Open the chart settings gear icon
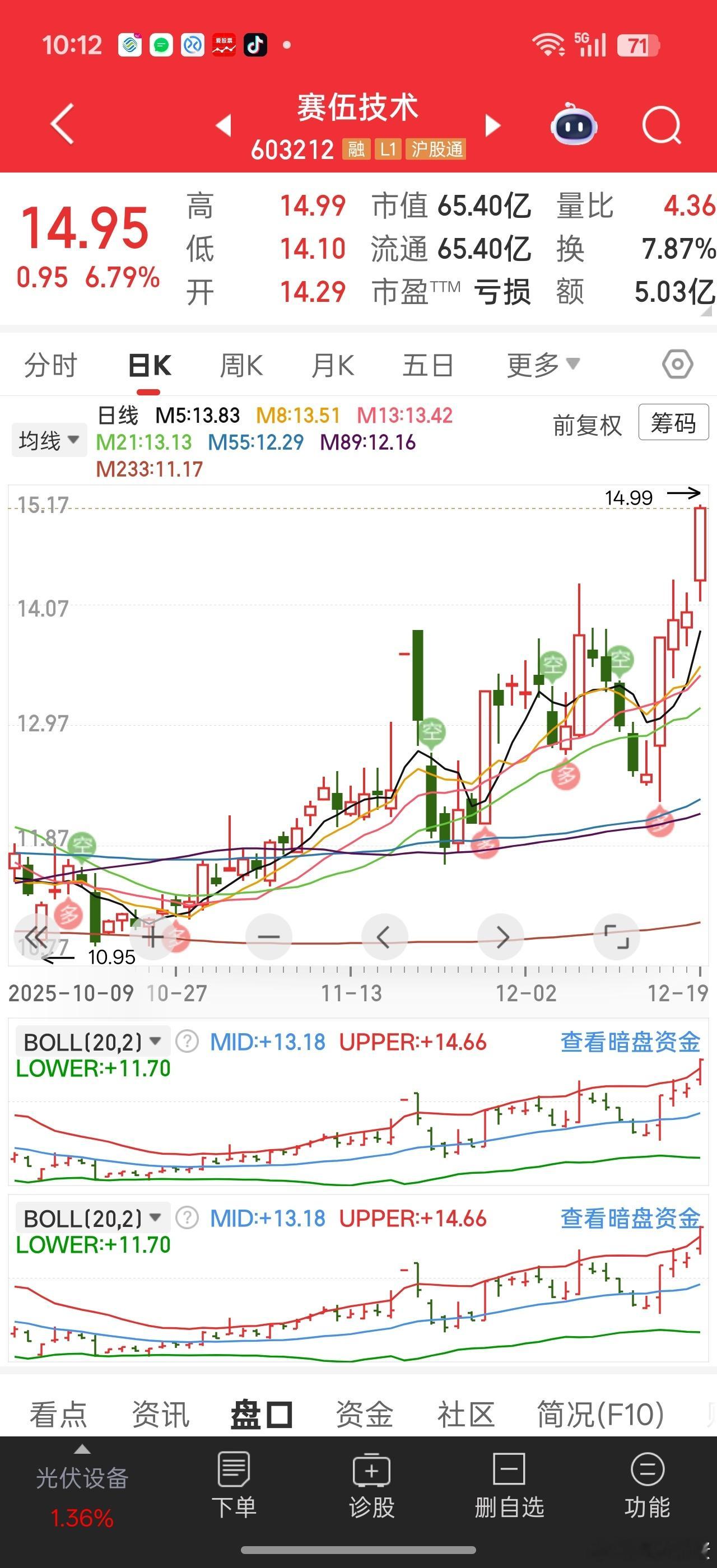Viewport: 717px width, 1568px height. click(677, 364)
